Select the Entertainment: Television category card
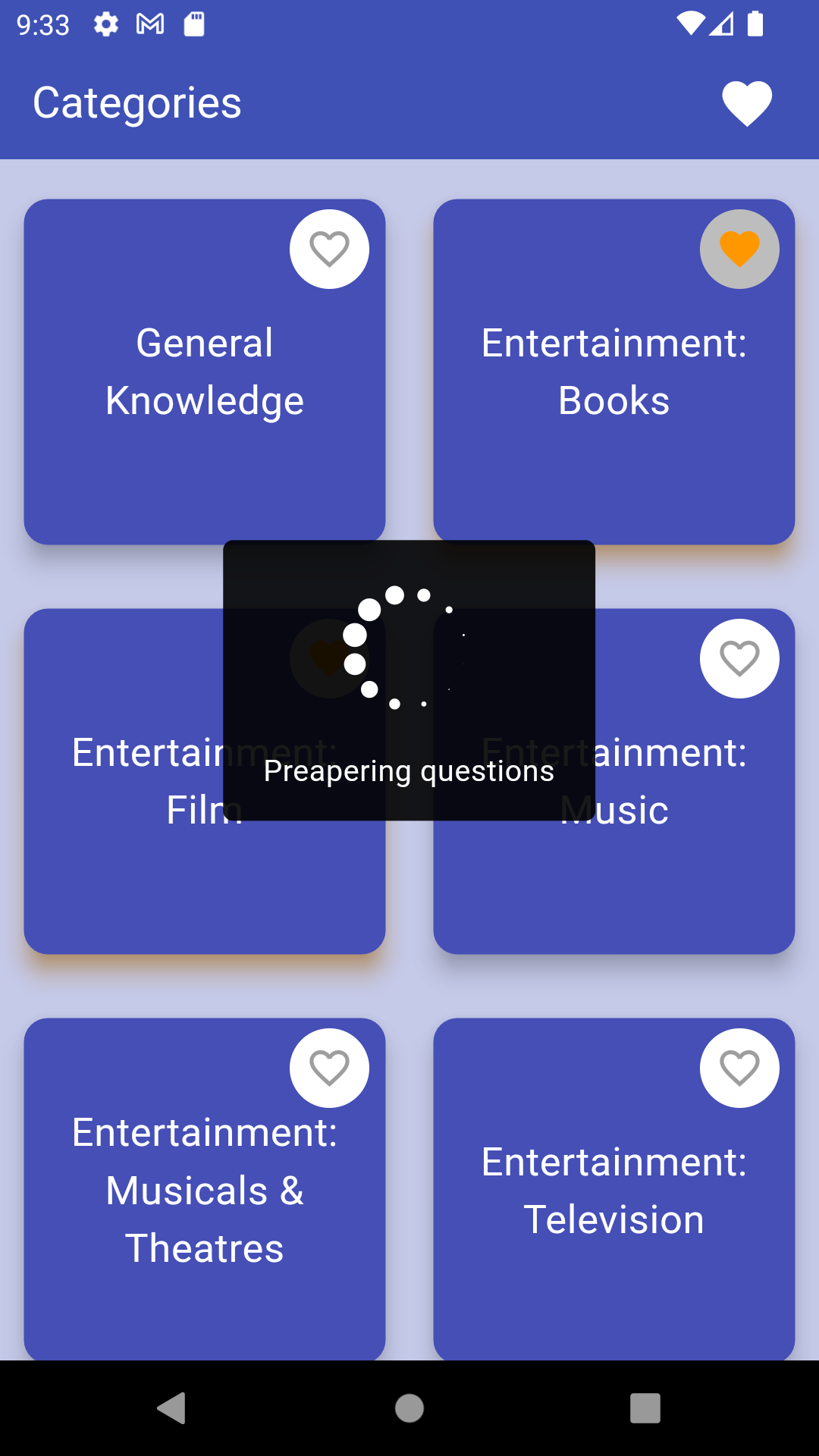The height and width of the screenshot is (1456, 819). tap(614, 1213)
